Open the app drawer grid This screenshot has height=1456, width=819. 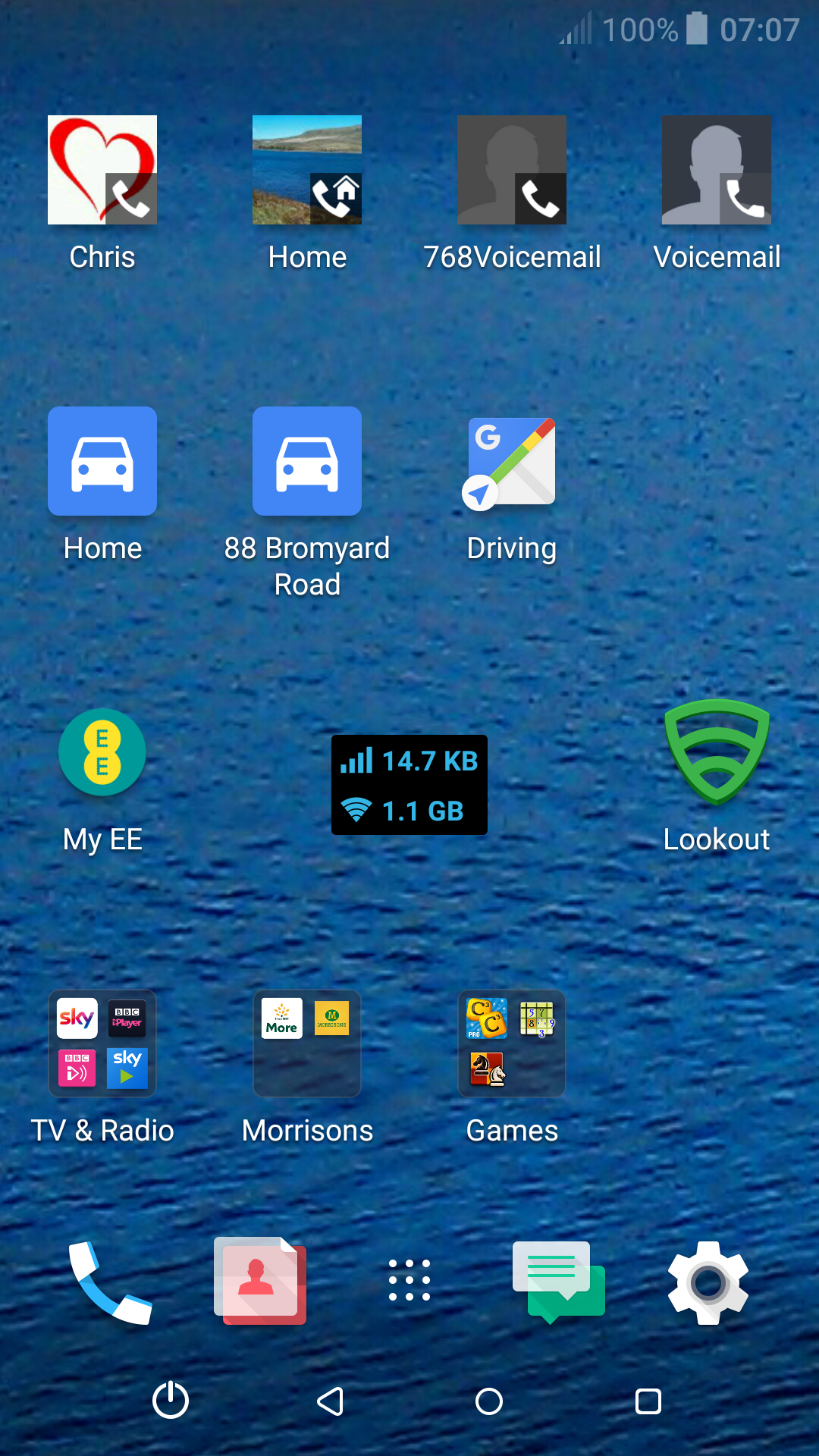pyautogui.click(x=409, y=1280)
